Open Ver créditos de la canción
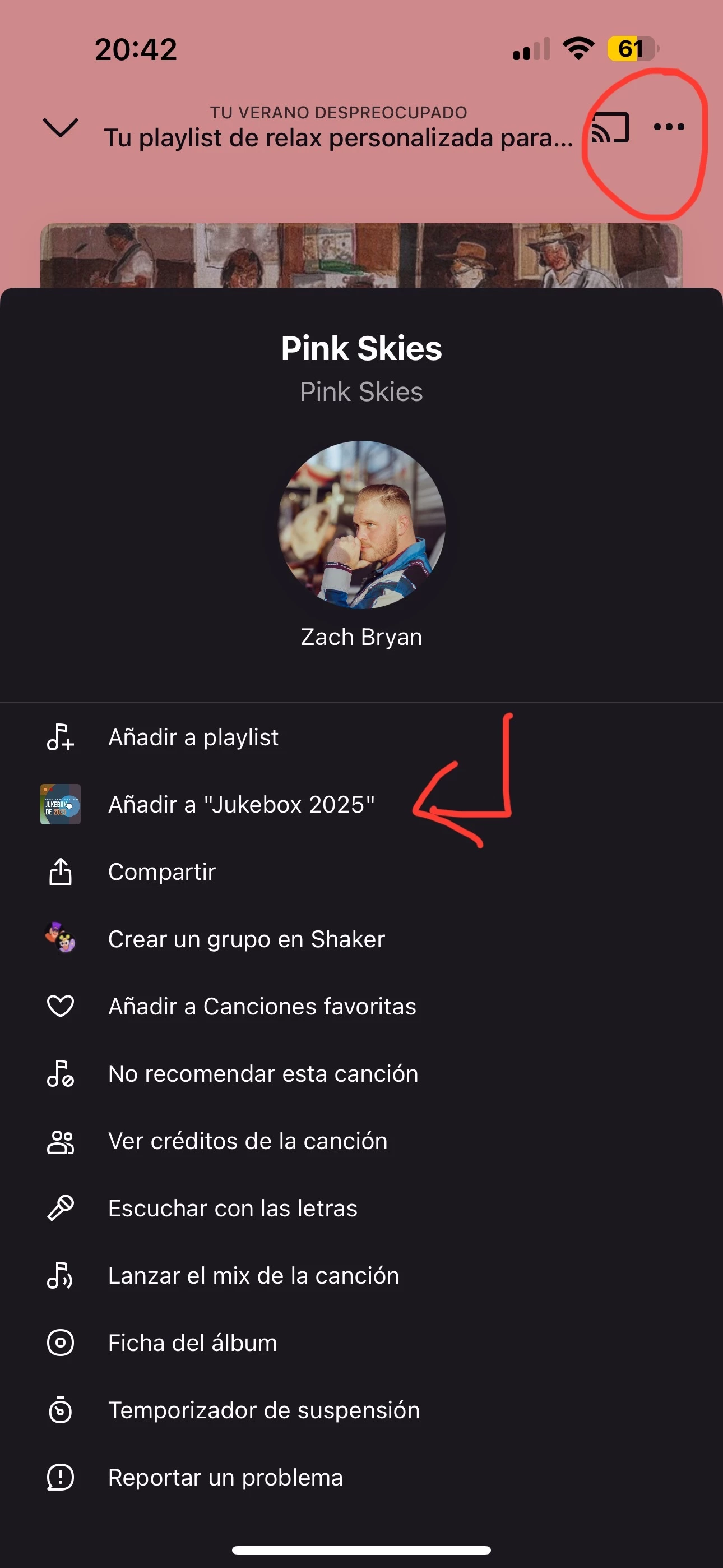 pyautogui.click(x=247, y=1141)
